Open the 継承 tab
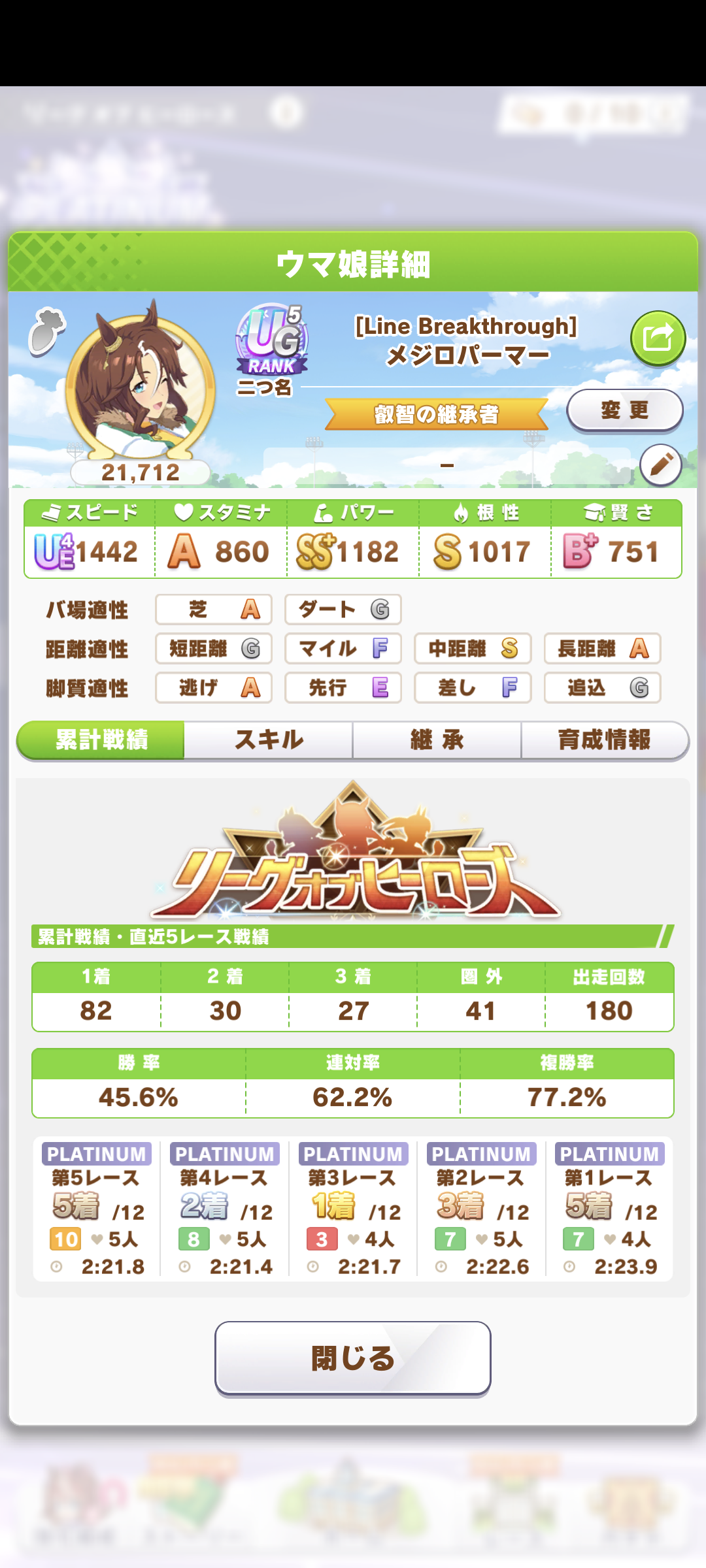This screenshot has width=706, height=1568. pos(437,740)
